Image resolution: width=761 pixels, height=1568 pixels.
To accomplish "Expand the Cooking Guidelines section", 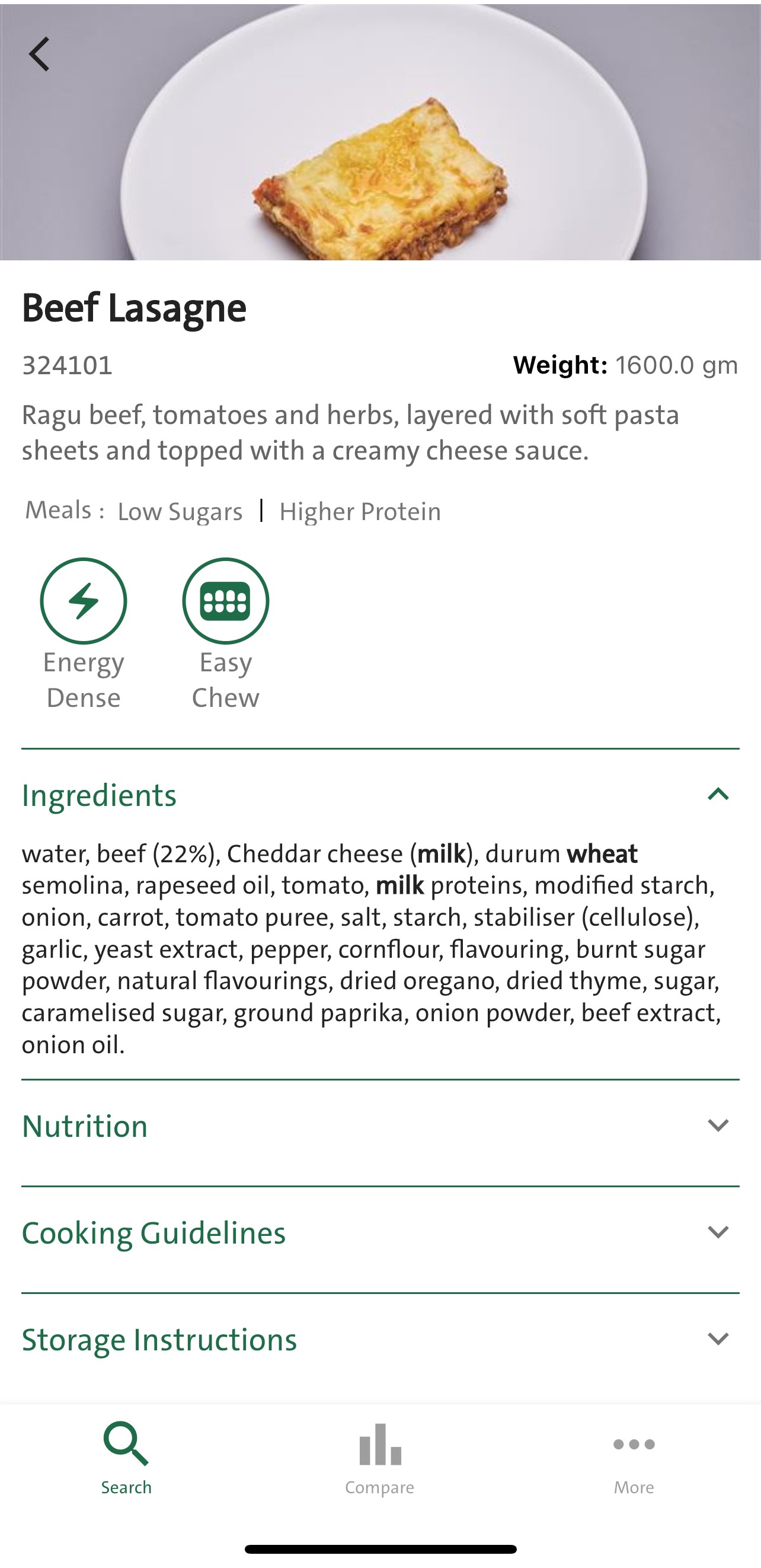I will click(x=380, y=1232).
